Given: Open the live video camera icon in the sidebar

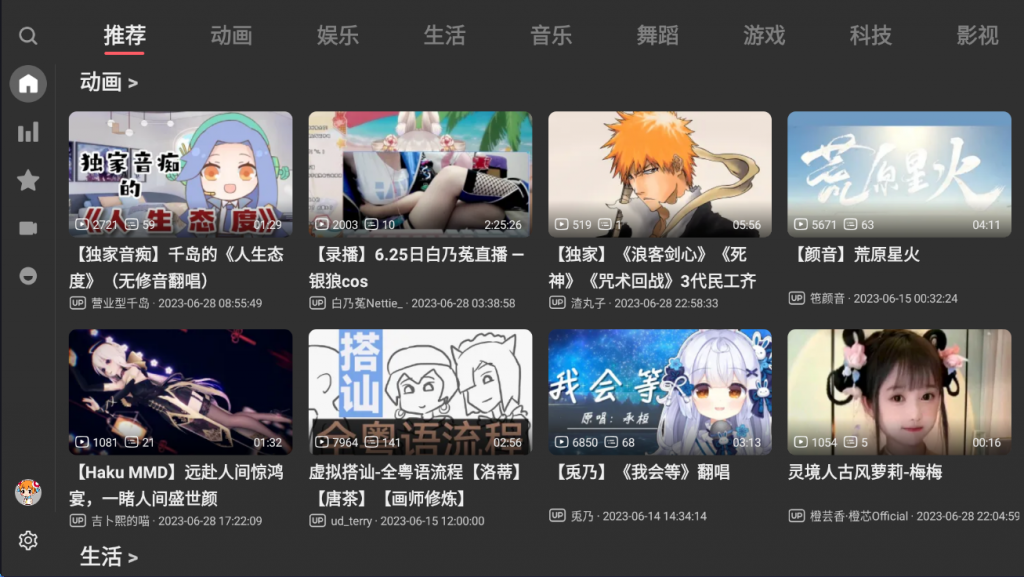Looking at the screenshot, I should click(x=28, y=228).
